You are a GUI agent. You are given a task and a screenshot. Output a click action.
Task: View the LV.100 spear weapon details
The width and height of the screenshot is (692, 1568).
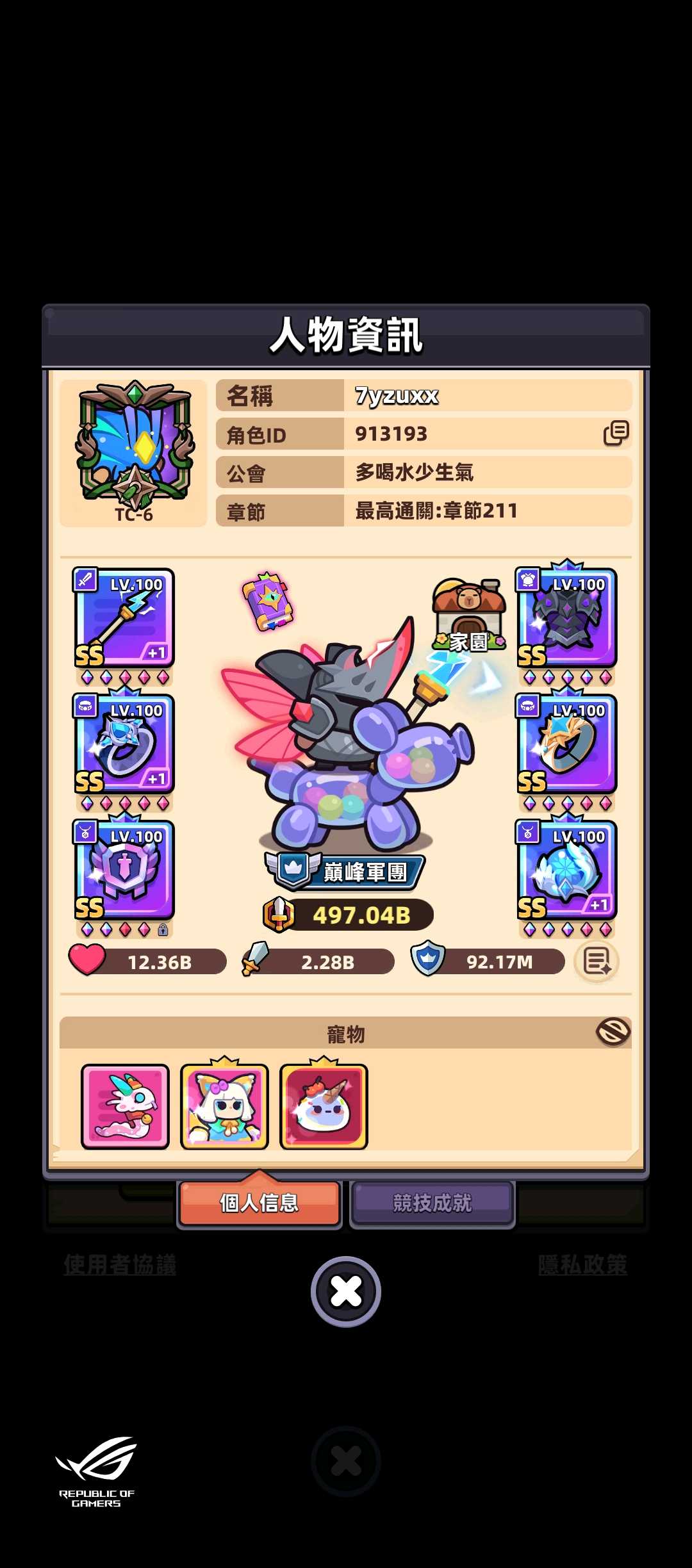(125, 618)
